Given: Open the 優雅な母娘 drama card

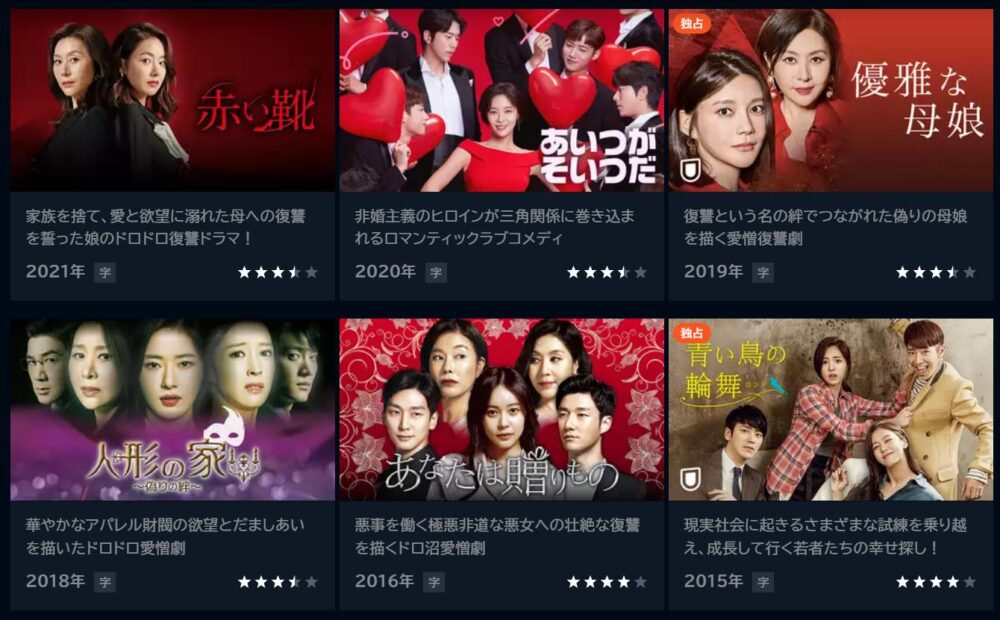Looking at the screenshot, I should (x=830, y=100).
